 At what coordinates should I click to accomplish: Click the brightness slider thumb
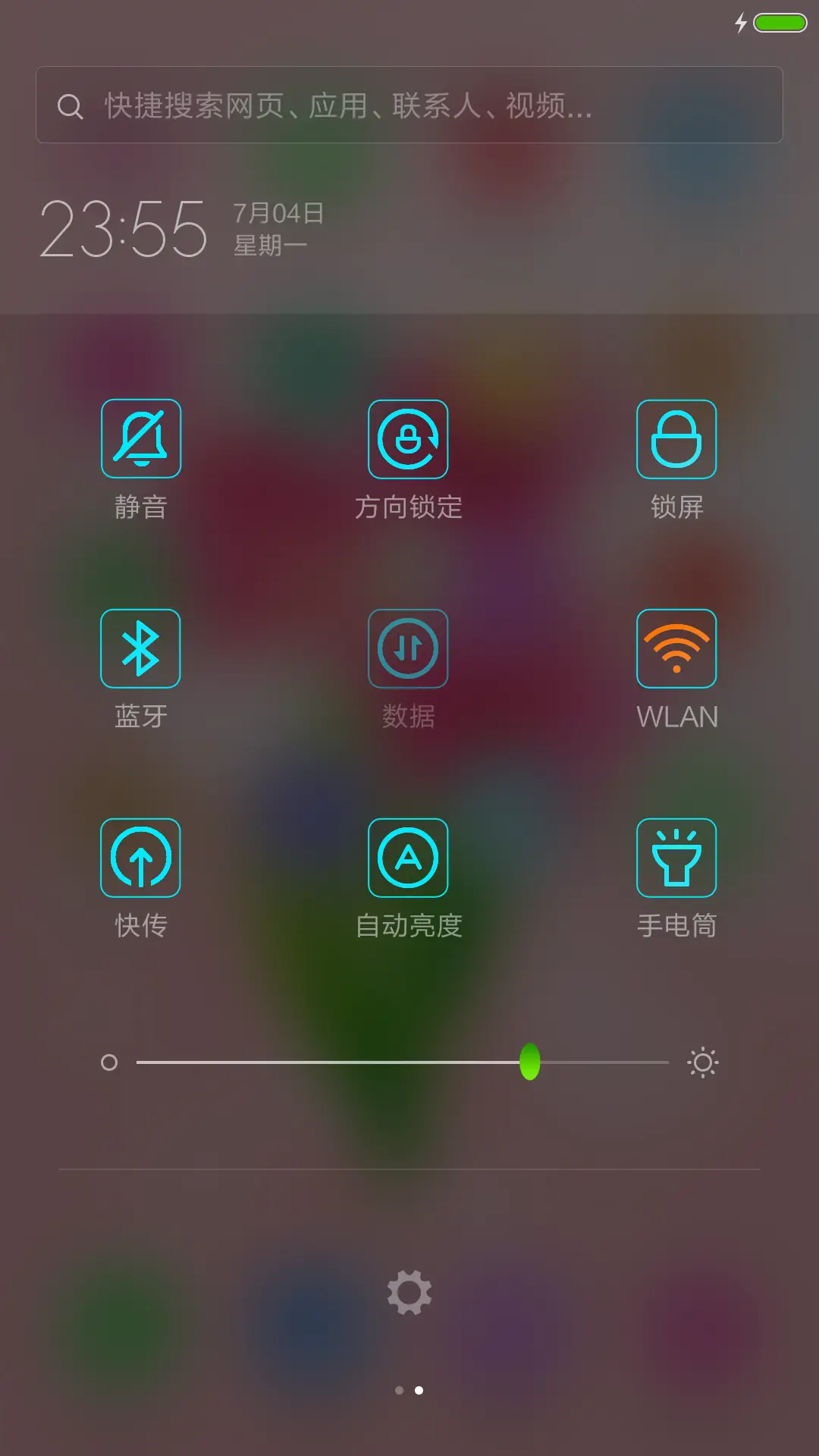pyautogui.click(x=530, y=1062)
